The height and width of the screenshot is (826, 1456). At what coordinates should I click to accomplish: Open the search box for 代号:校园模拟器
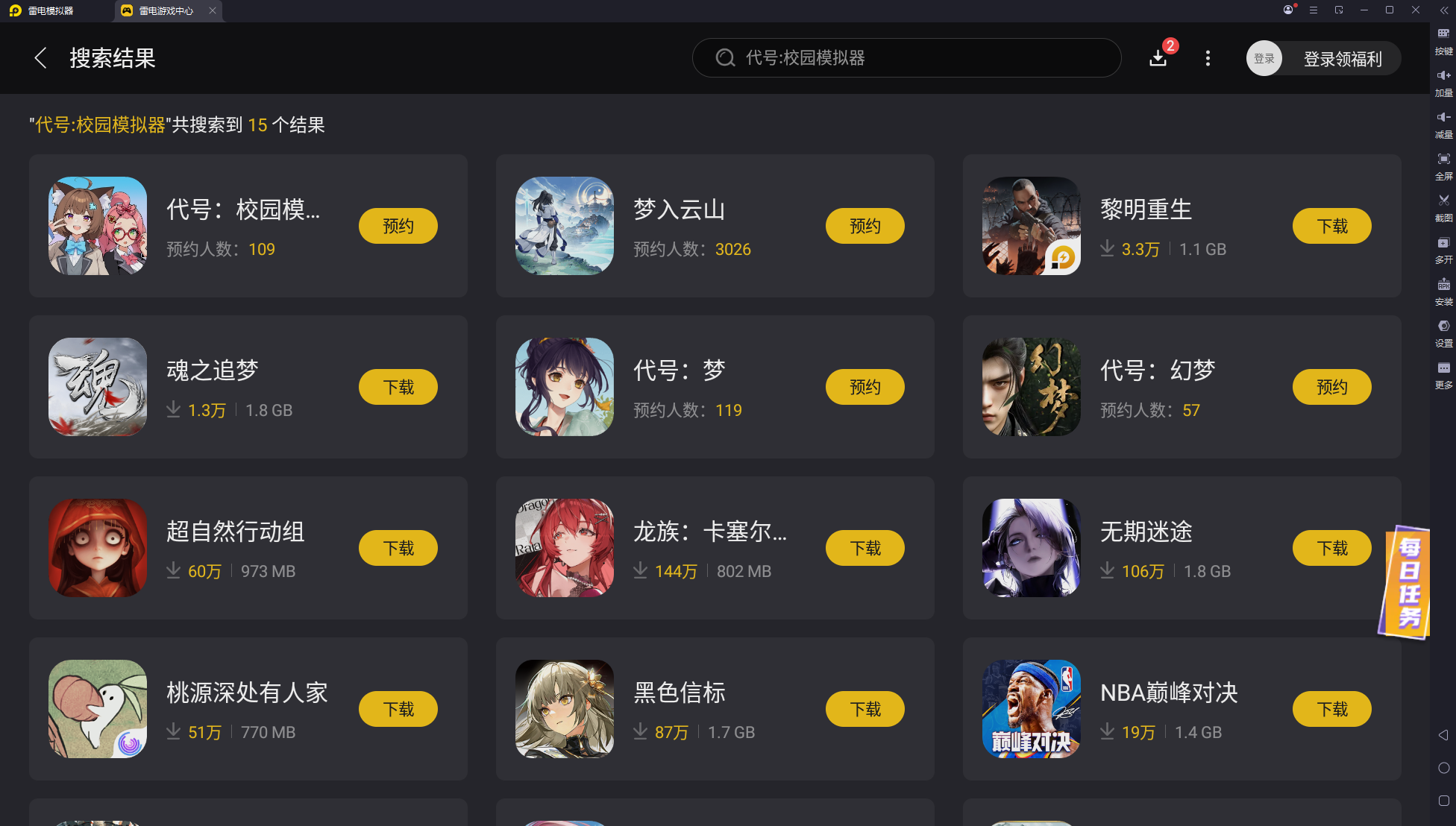[x=906, y=58]
